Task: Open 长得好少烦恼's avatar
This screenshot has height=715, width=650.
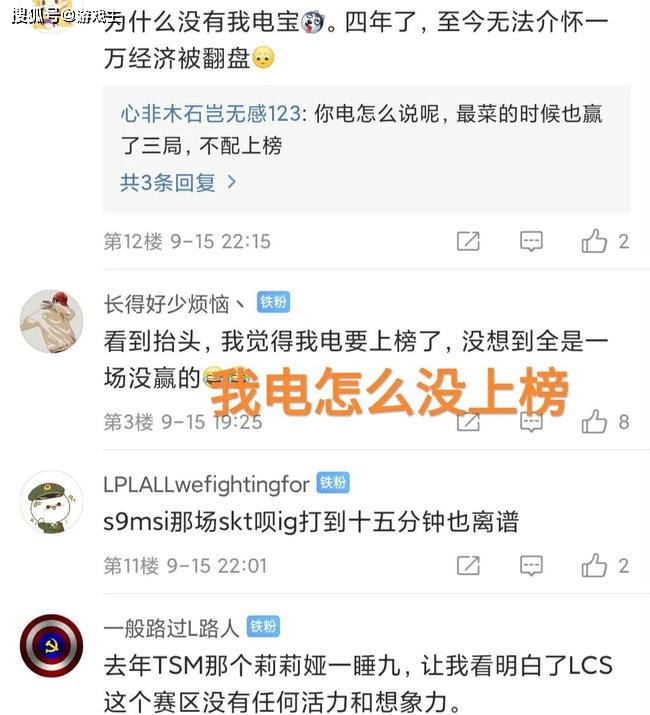Action: point(51,321)
